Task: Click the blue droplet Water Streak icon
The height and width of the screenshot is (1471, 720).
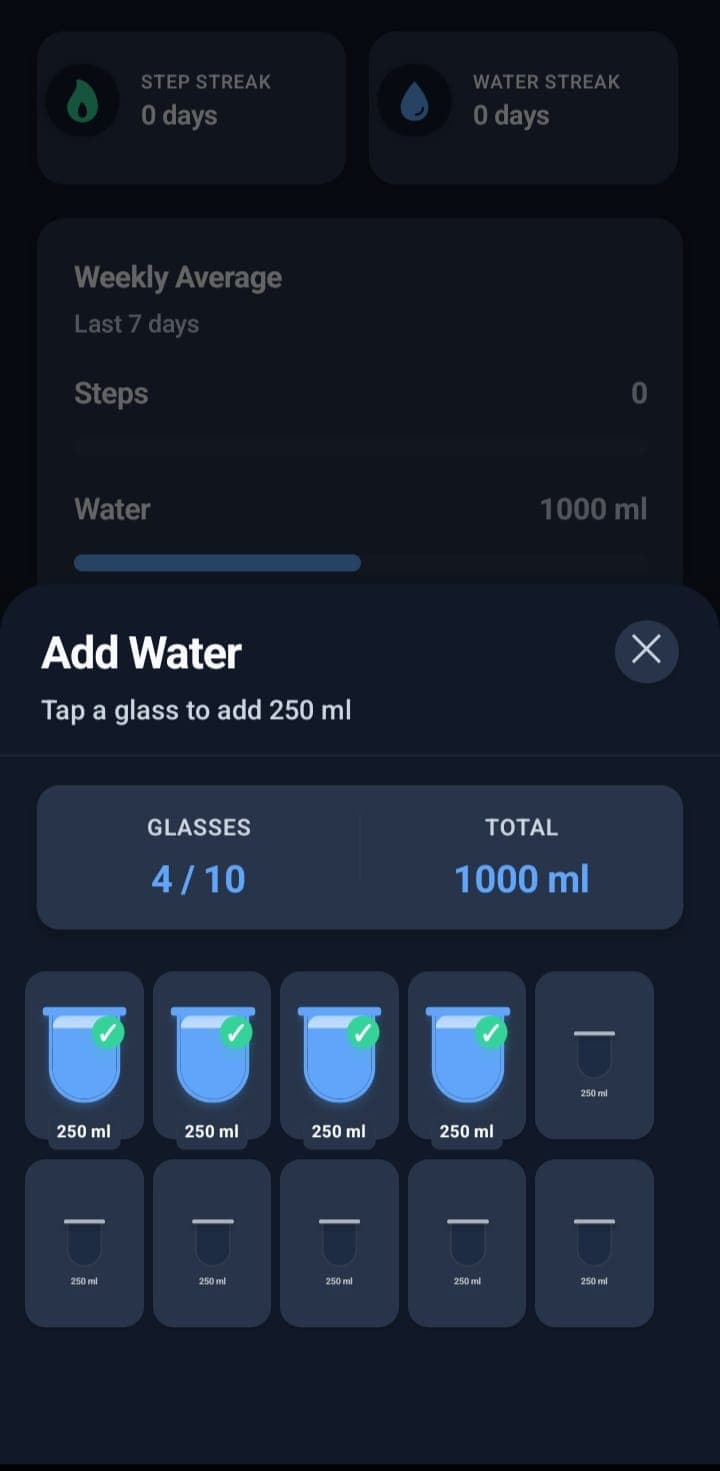Action: [415, 99]
